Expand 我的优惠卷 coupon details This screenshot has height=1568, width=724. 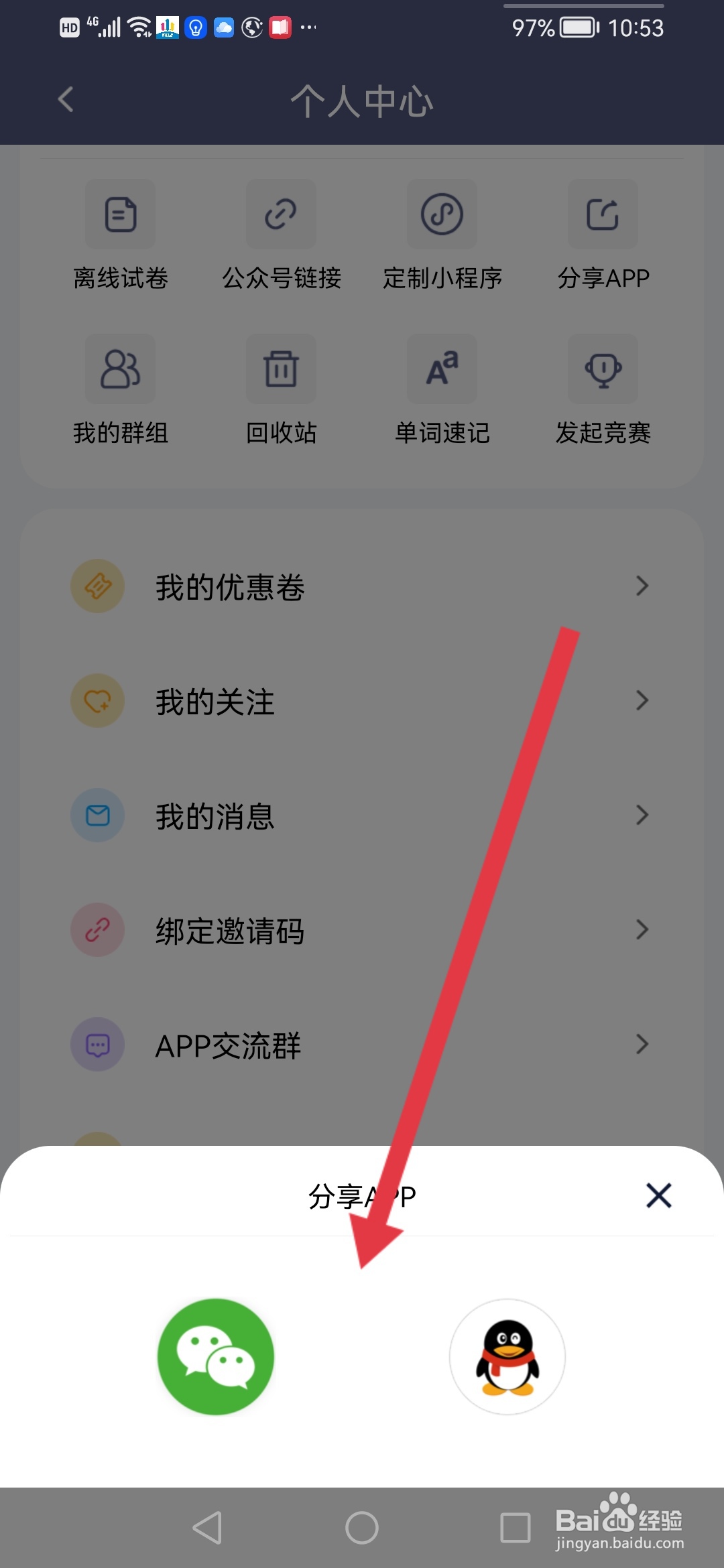362,586
